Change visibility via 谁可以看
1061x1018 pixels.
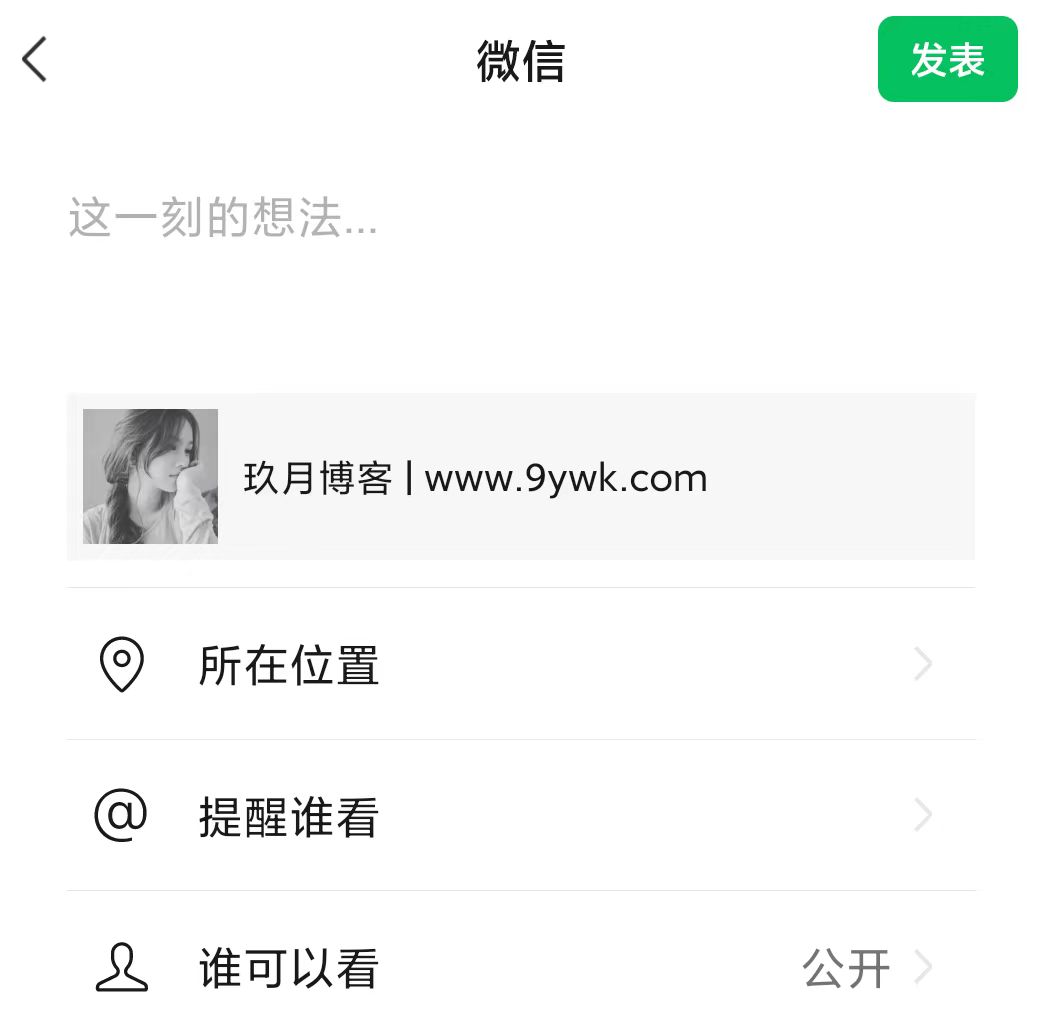[x=520, y=968]
